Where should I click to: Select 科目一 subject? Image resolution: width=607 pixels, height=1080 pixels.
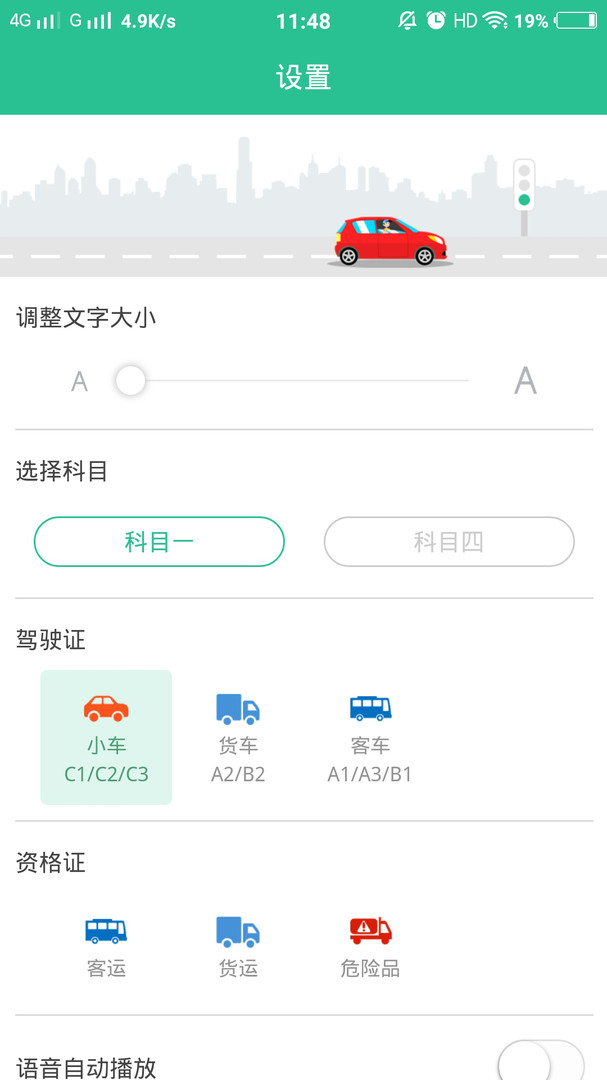click(x=159, y=542)
